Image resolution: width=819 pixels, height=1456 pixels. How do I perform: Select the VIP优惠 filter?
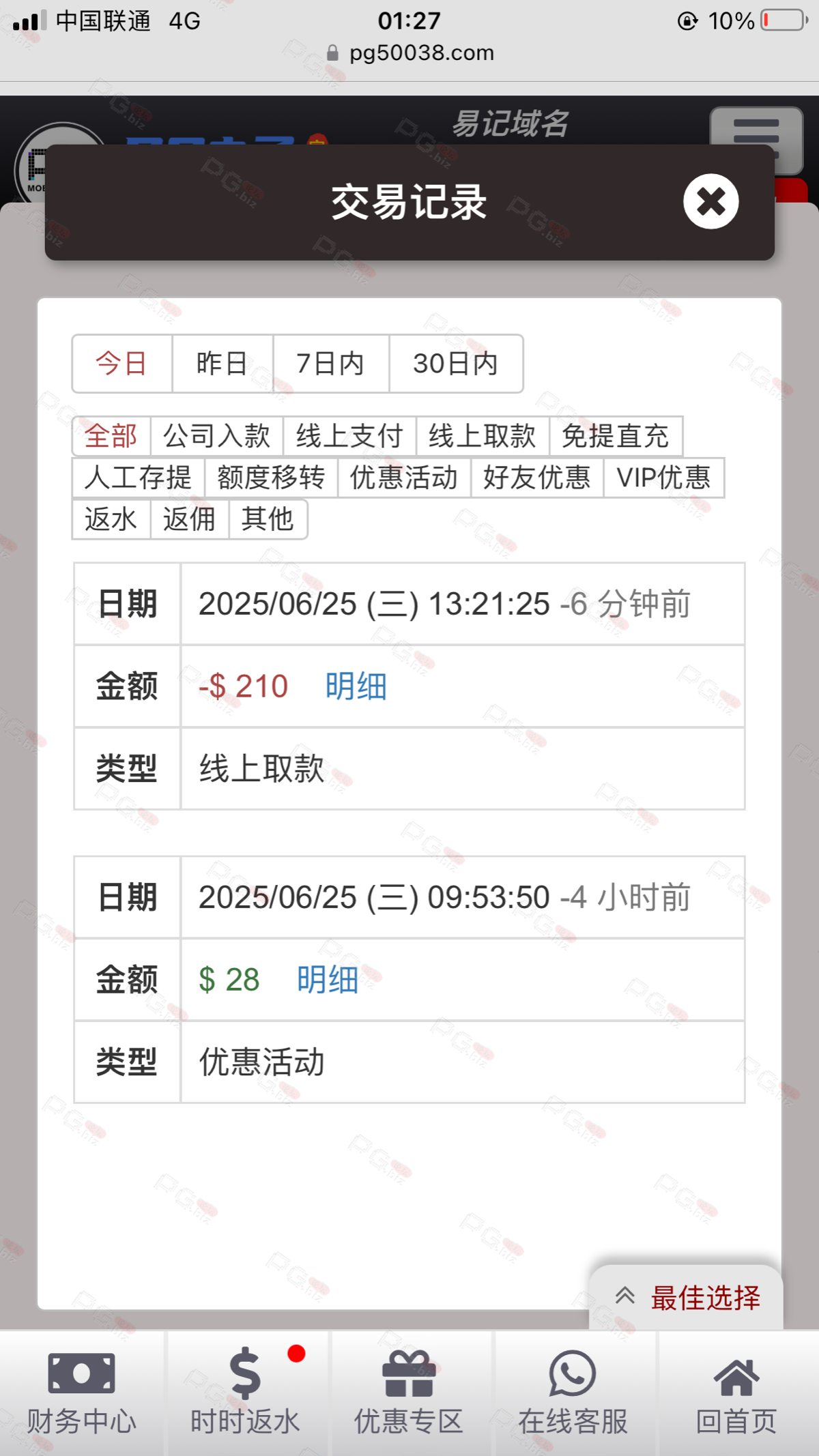[663, 478]
